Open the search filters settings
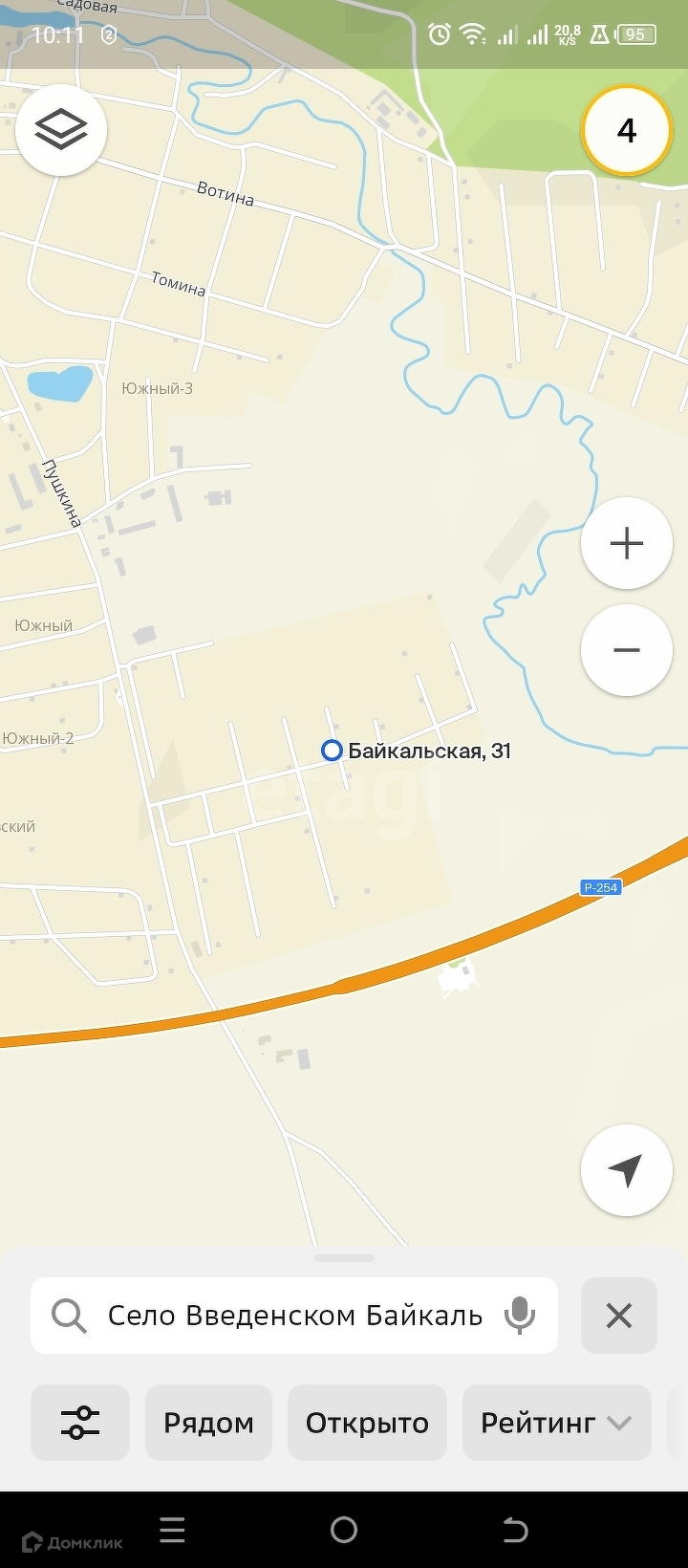 tap(80, 1423)
